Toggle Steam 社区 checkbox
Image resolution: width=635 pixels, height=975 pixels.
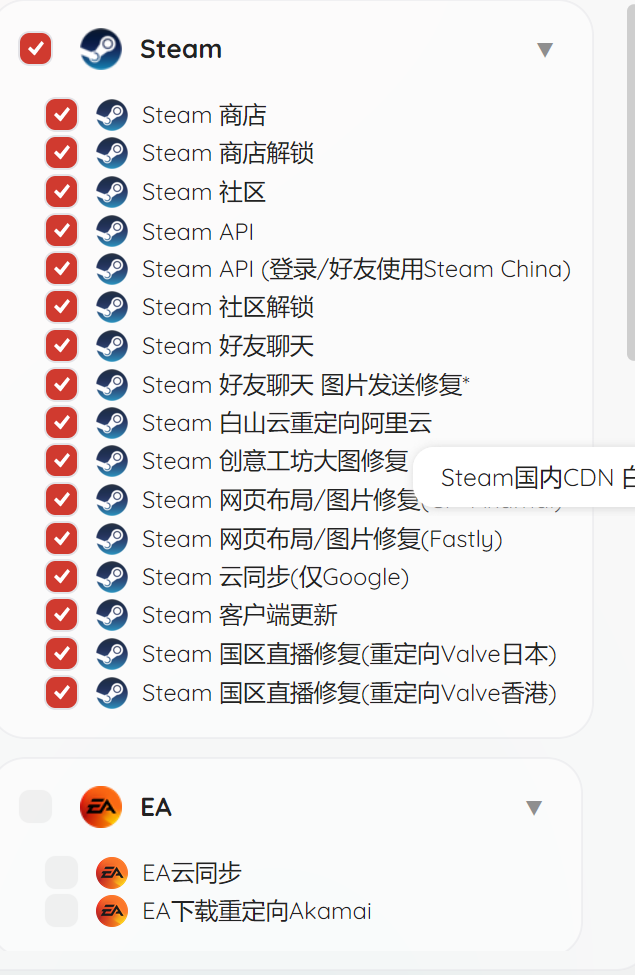62,192
